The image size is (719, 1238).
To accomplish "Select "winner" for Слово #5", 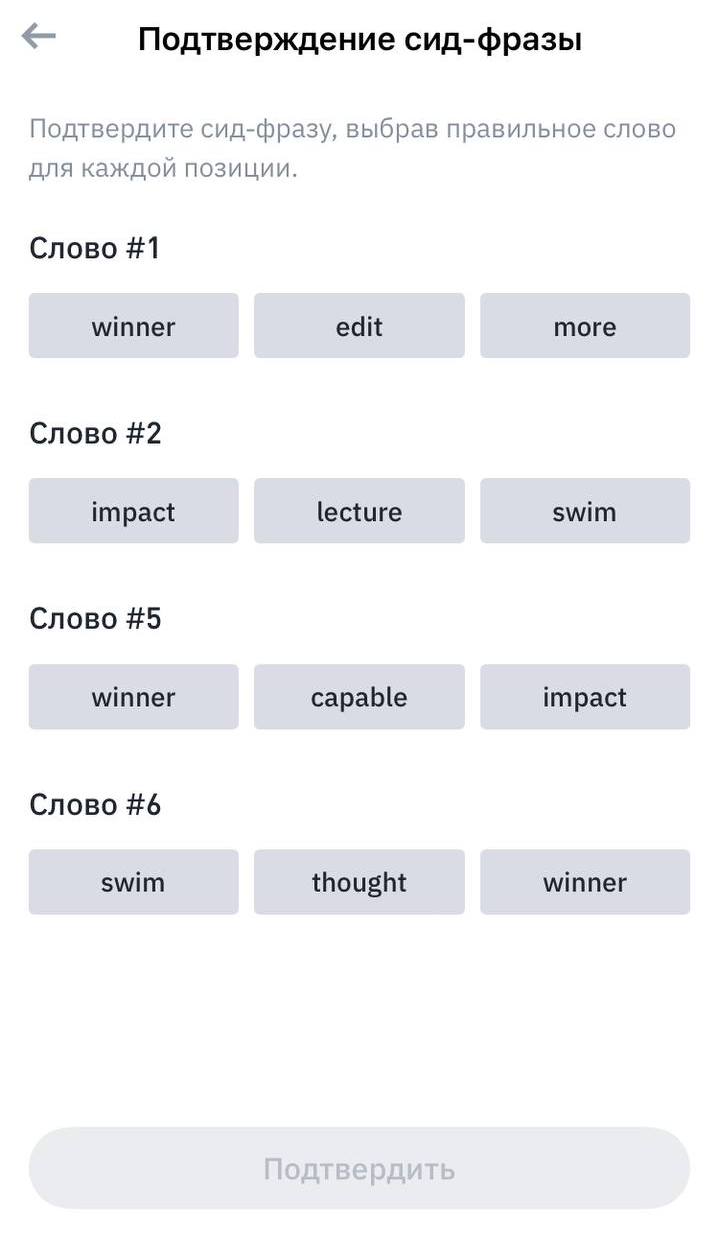I will pos(133,697).
